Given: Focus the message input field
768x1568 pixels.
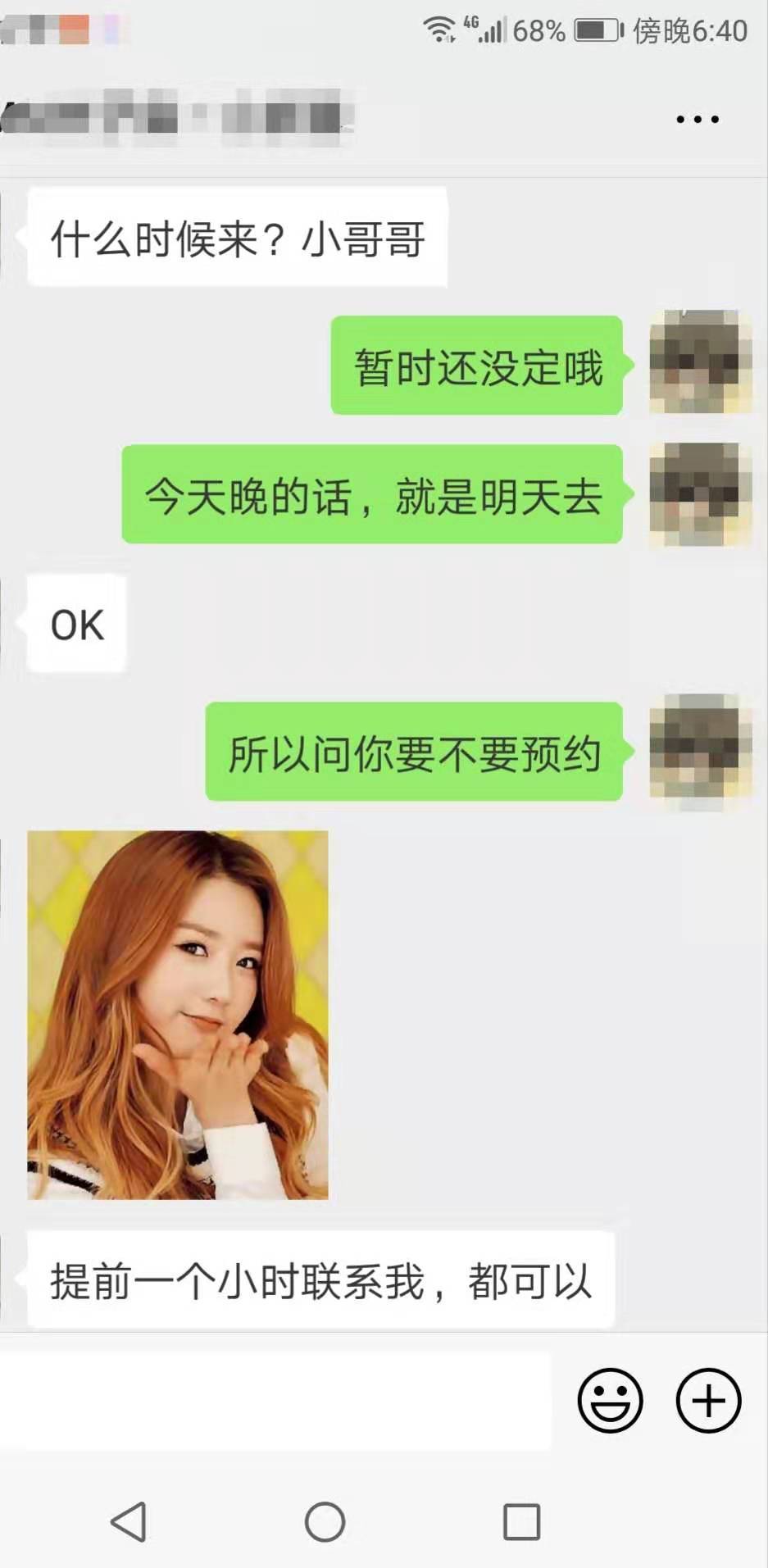Looking at the screenshot, I should 275,1400.
